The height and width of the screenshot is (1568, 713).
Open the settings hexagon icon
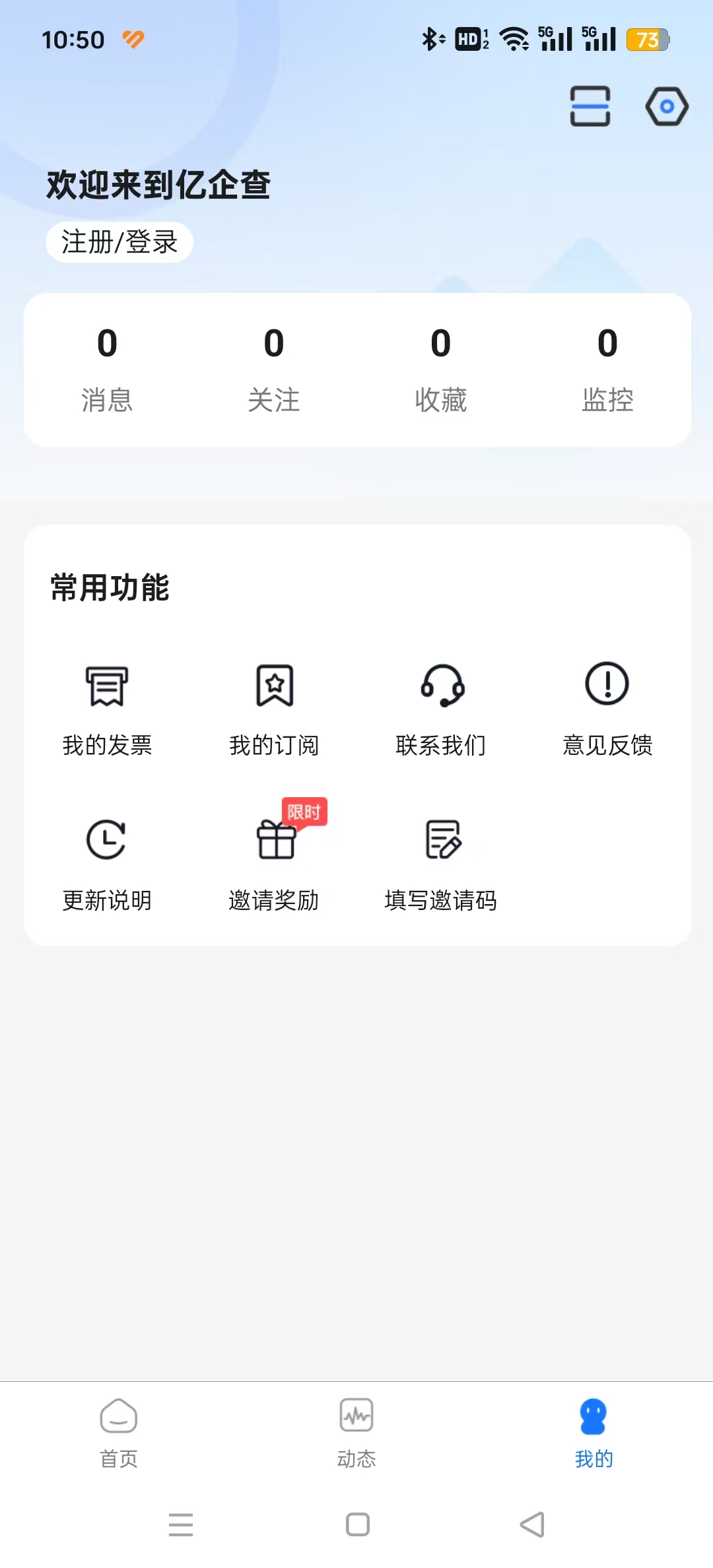pos(666,106)
